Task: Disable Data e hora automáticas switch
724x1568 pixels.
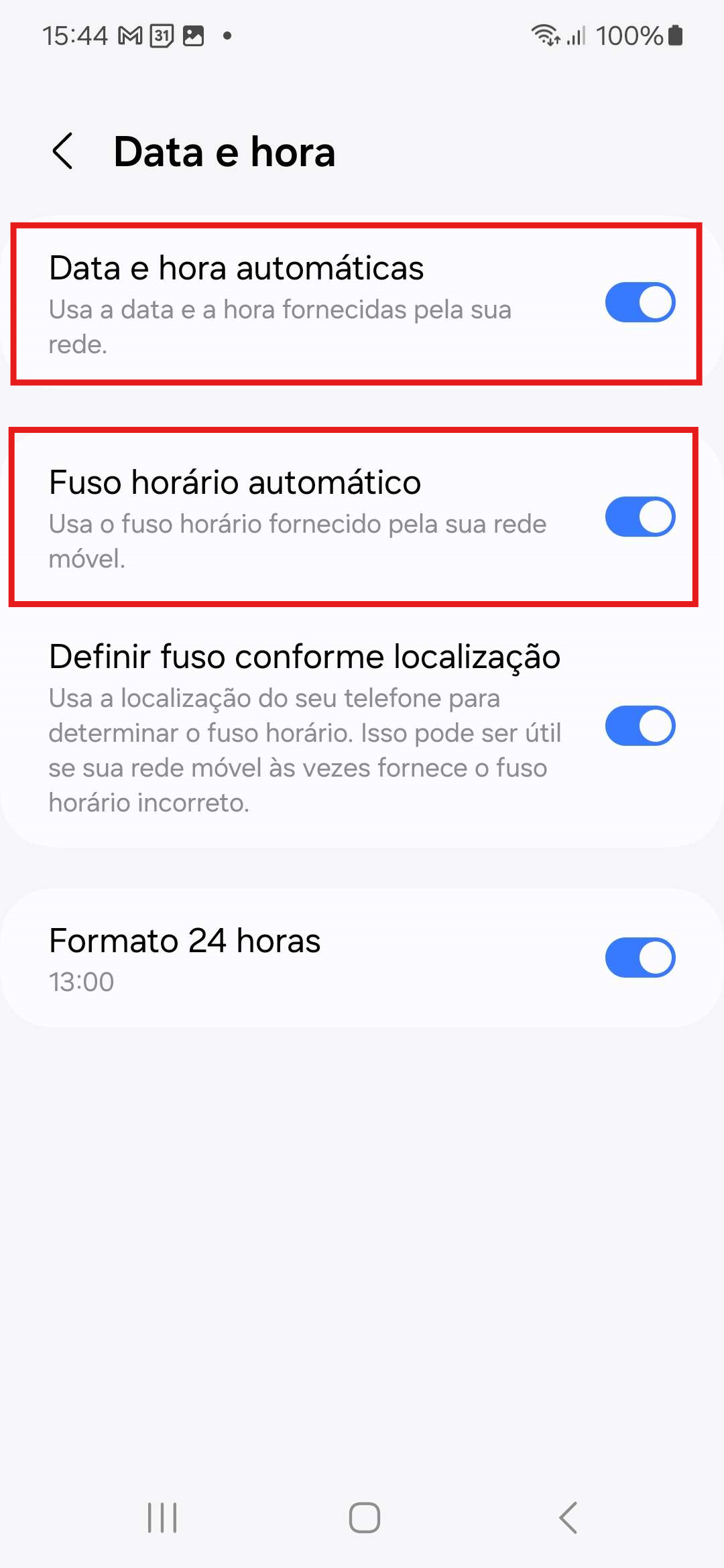Action: [x=640, y=302]
